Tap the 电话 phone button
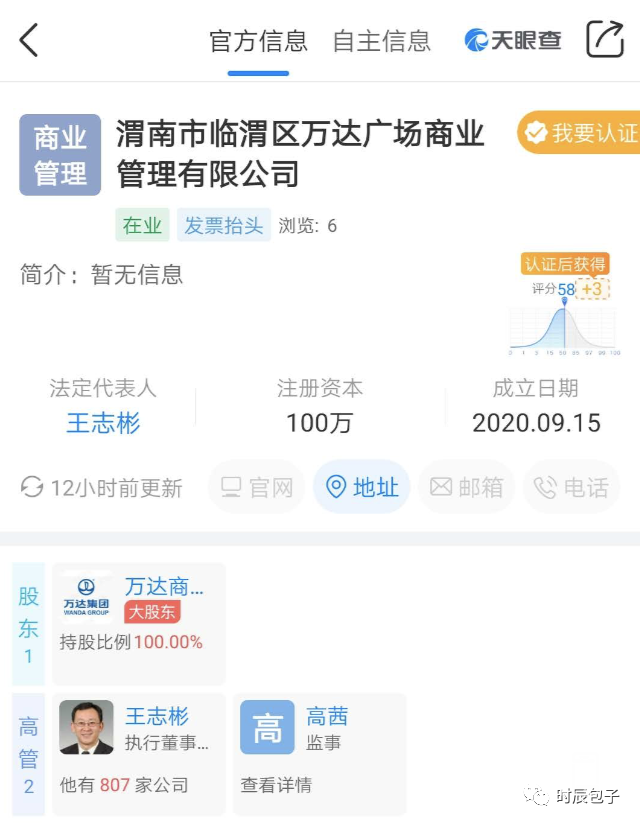This screenshot has width=640, height=824. [571, 487]
